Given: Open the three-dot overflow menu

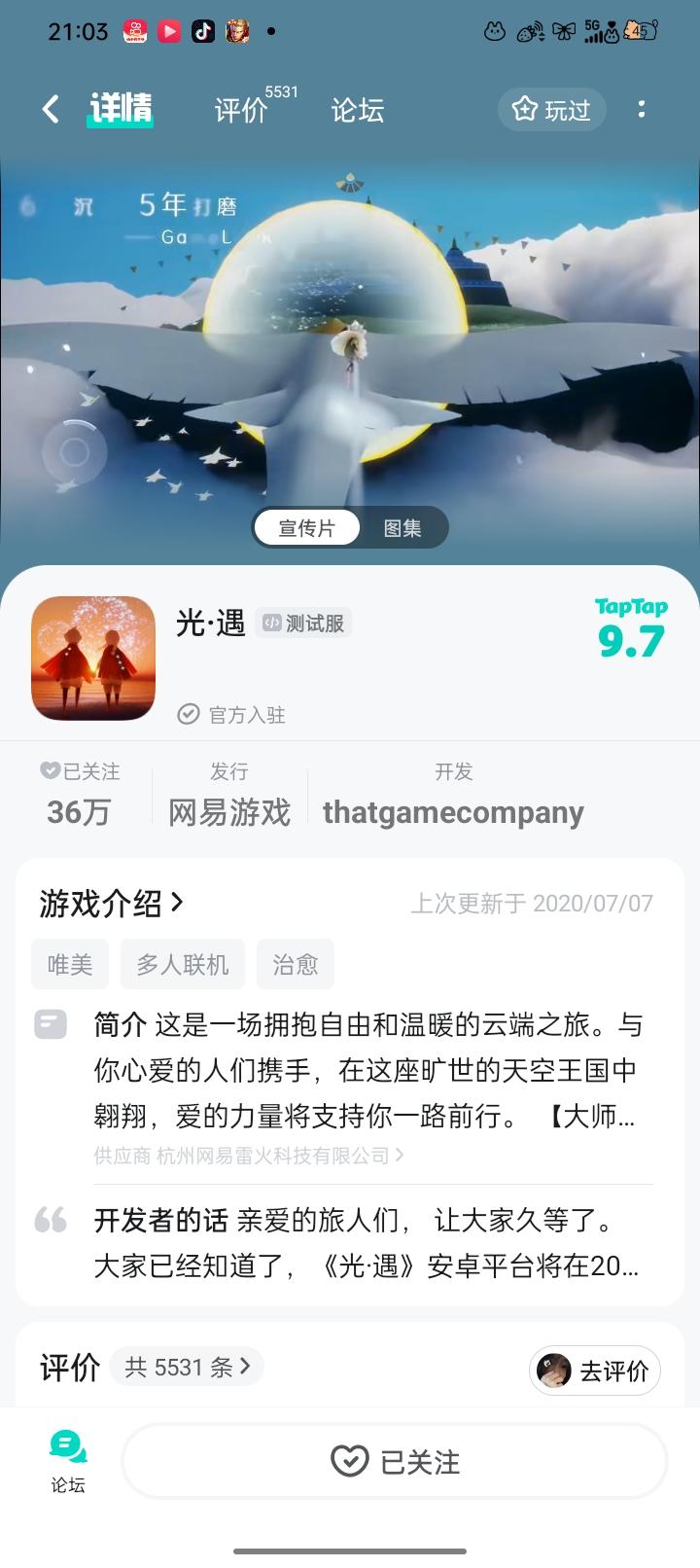Looking at the screenshot, I should pos(642,110).
